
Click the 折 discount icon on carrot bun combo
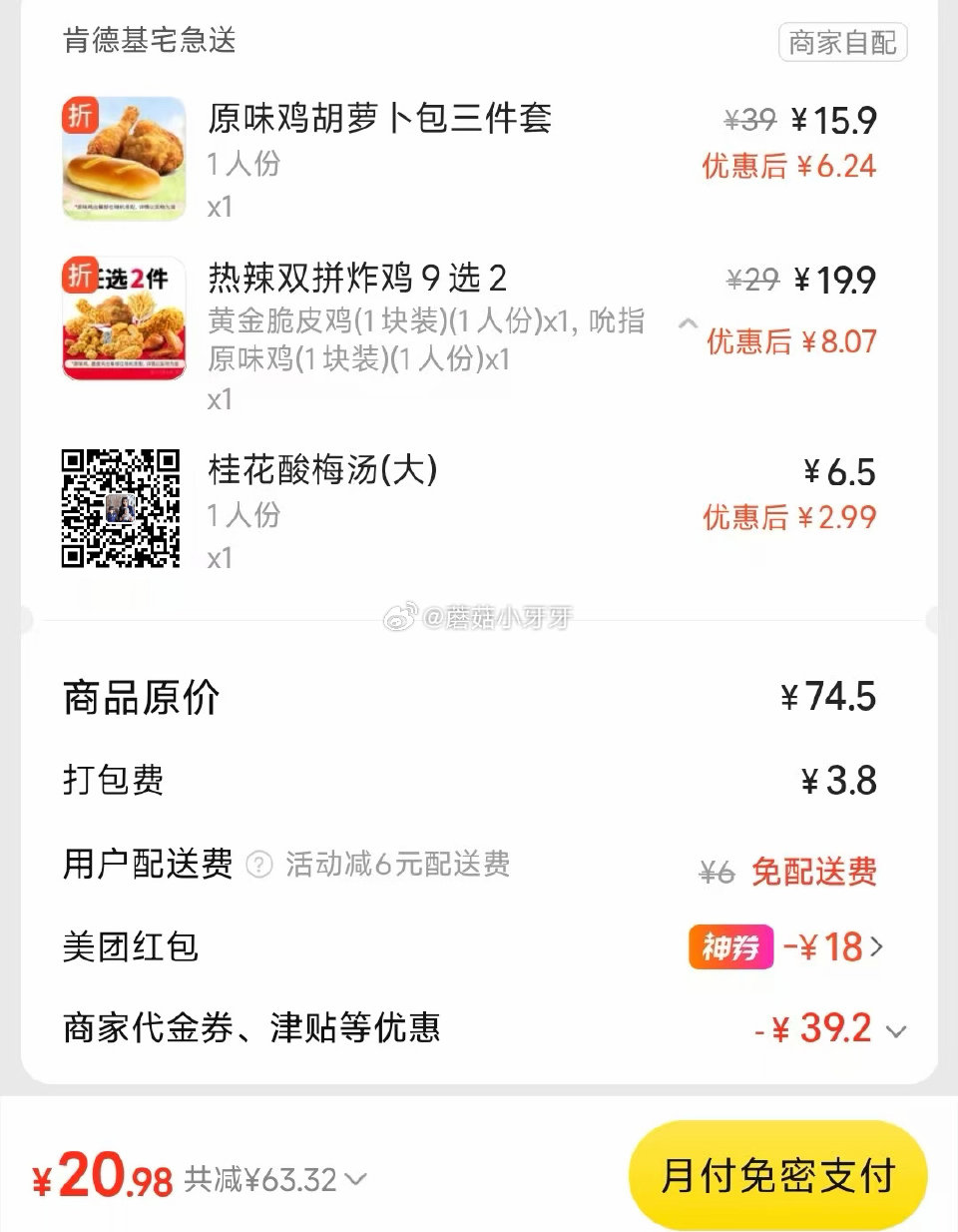(x=76, y=112)
